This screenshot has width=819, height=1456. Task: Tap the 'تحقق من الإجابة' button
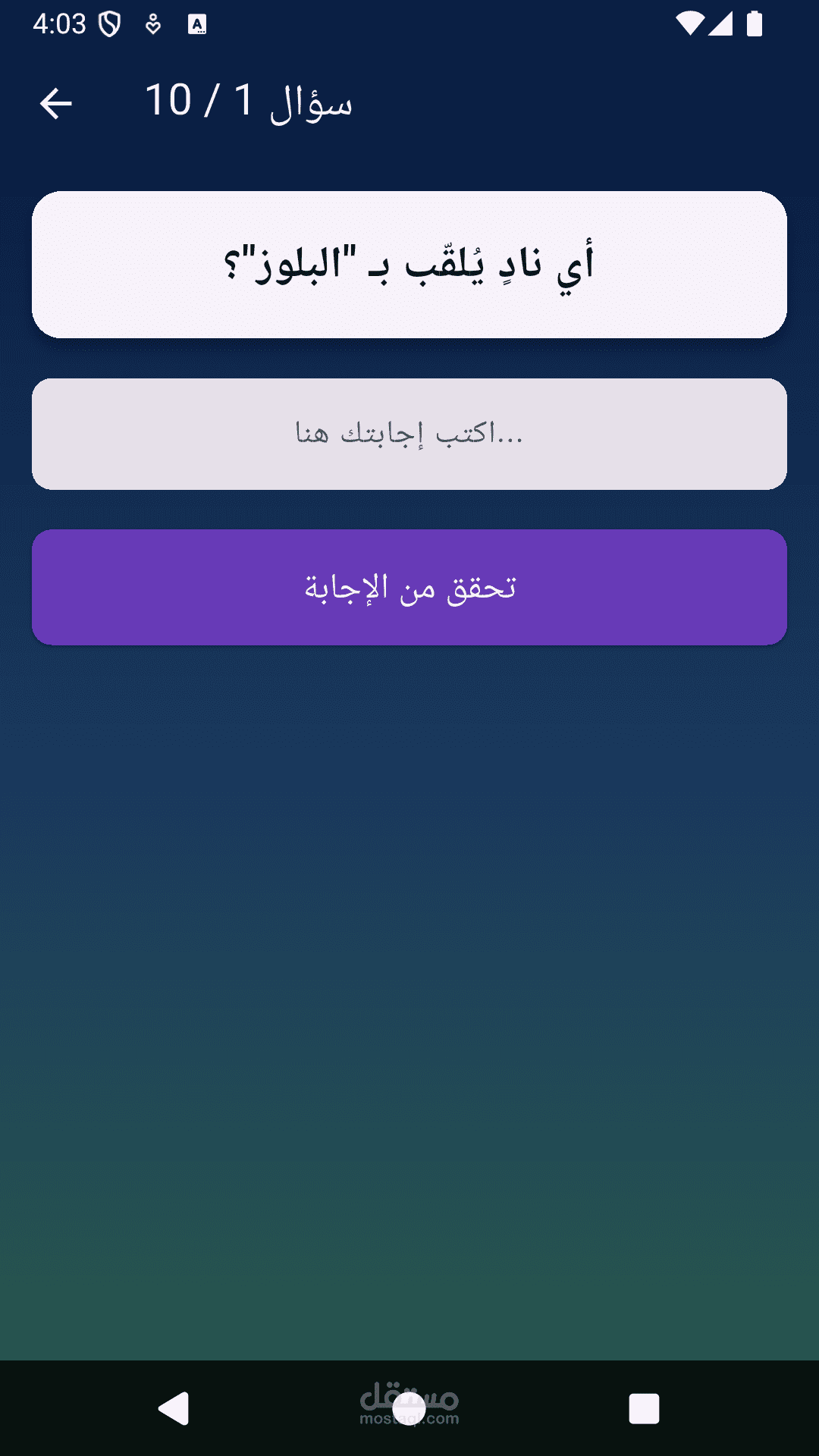click(x=409, y=588)
